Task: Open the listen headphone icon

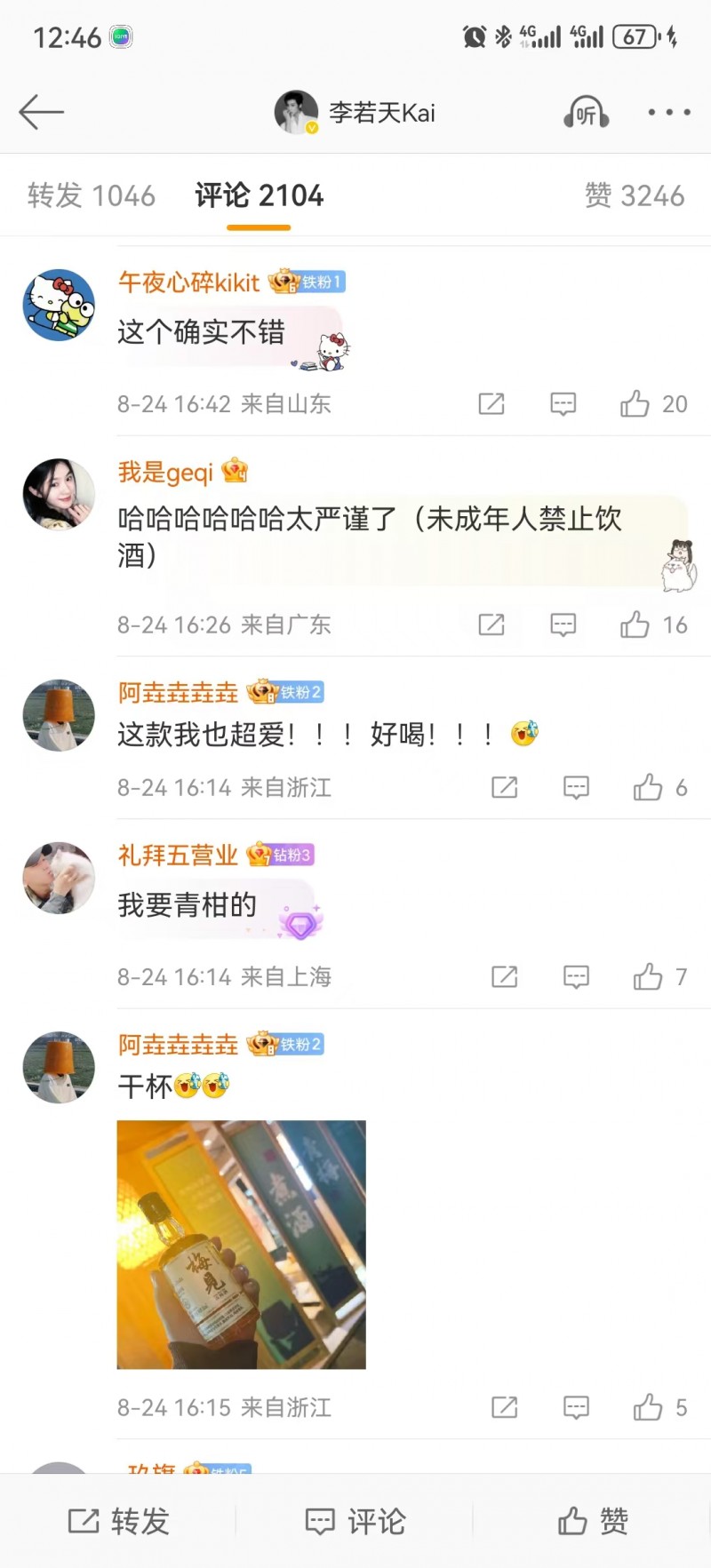Action: [x=586, y=112]
